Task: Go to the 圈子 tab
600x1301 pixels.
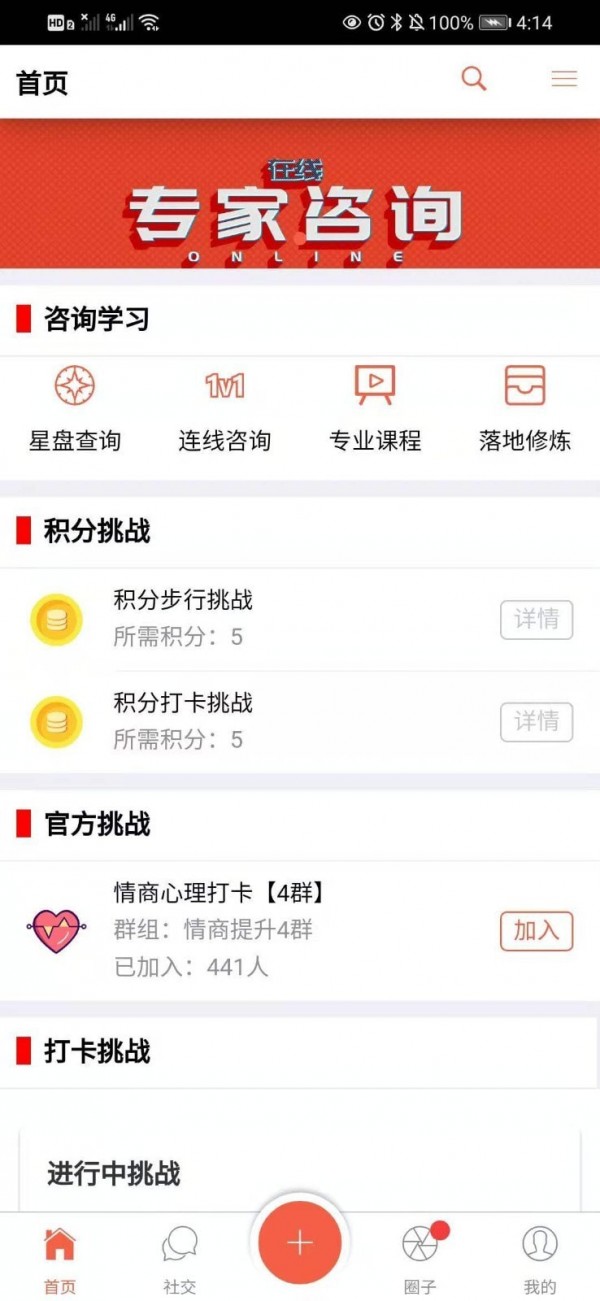Action: (421, 1258)
